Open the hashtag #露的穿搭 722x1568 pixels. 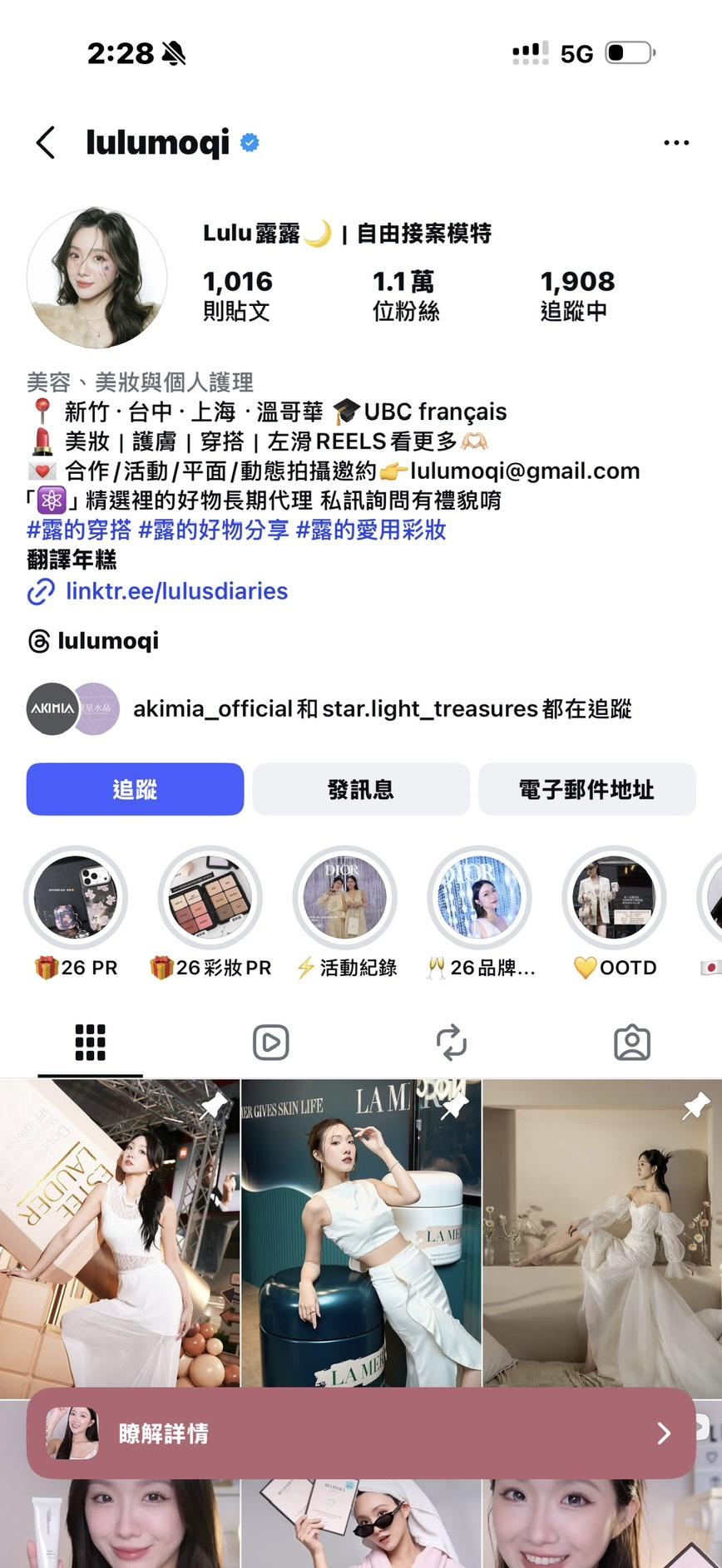coord(79,530)
